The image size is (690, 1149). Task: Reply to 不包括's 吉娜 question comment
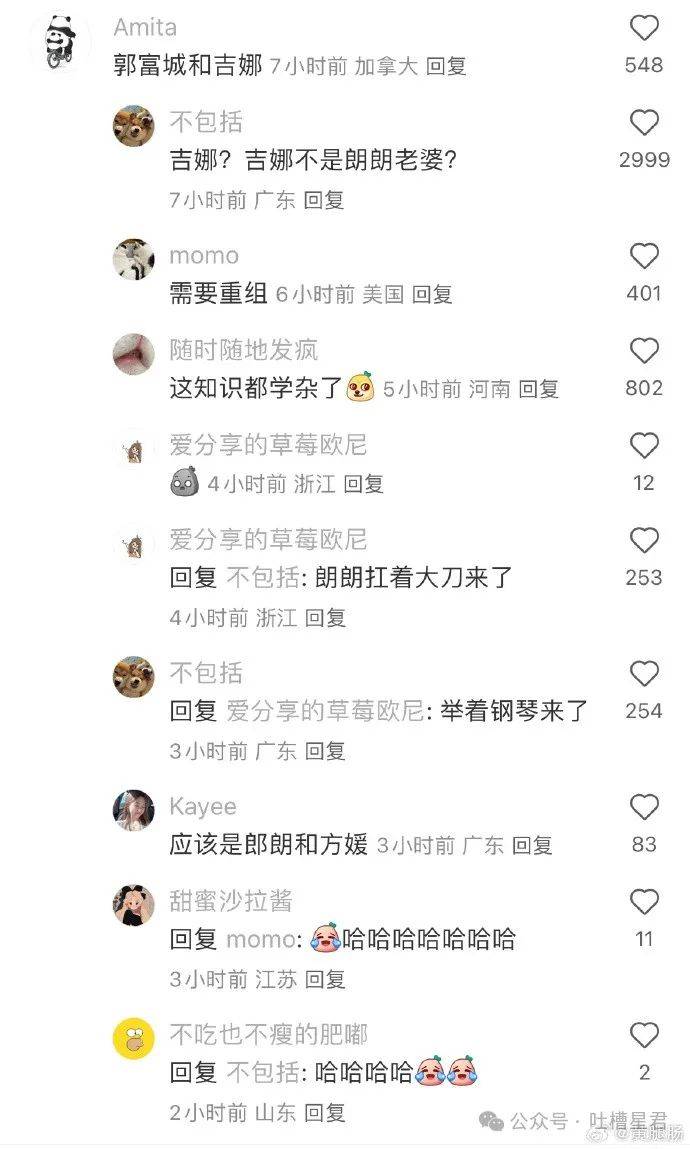click(324, 200)
